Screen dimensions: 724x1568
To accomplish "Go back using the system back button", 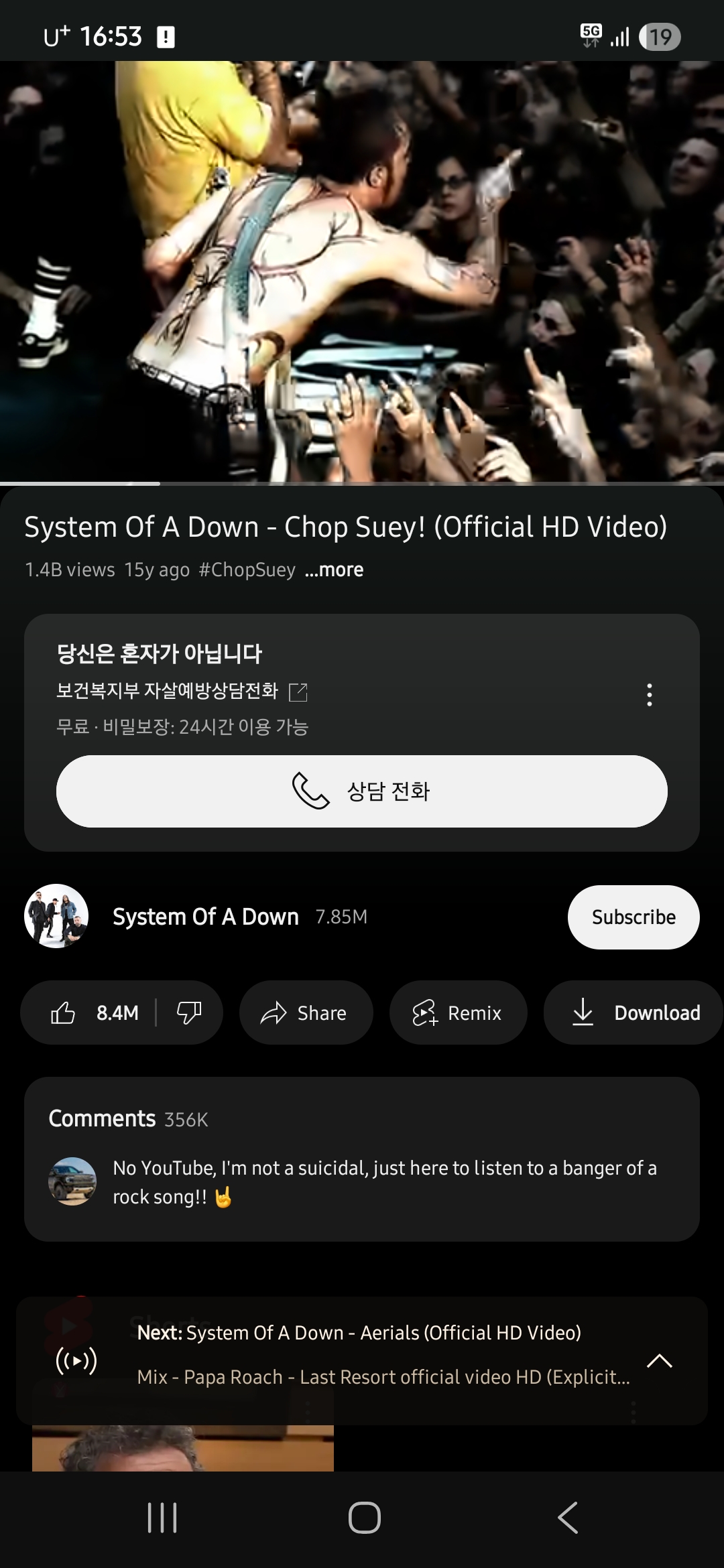I will (567, 1518).
